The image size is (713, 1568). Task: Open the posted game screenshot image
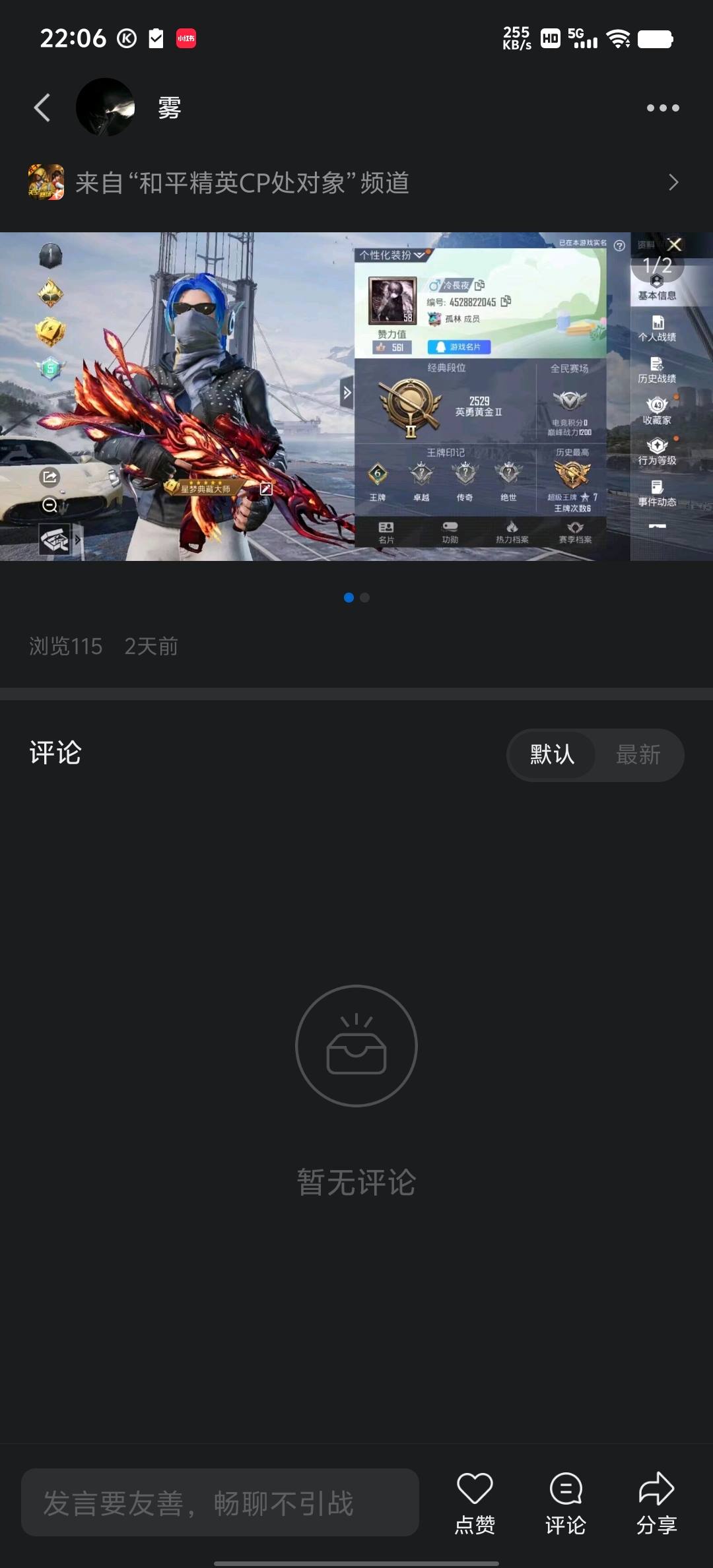tap(356, 396)
